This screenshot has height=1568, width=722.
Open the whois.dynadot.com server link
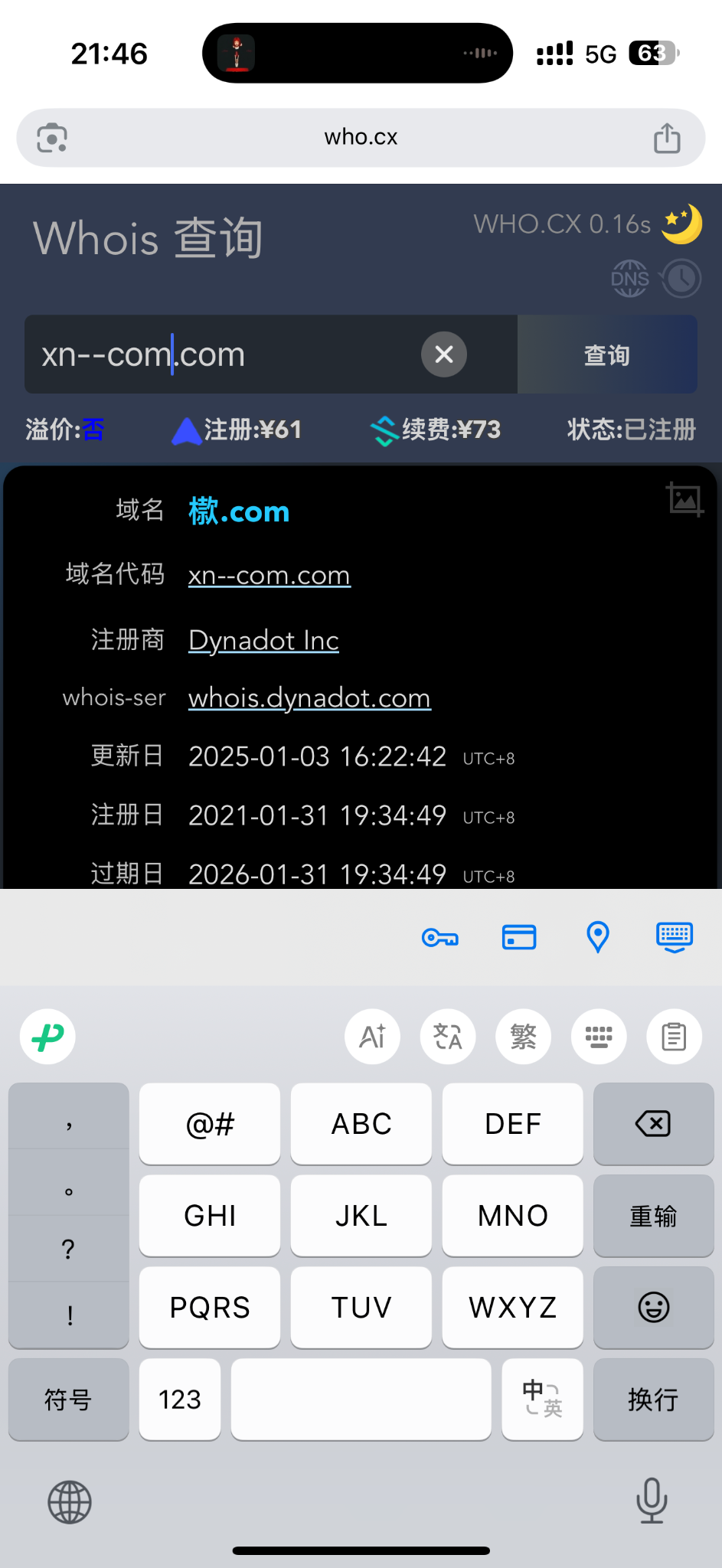309,698
